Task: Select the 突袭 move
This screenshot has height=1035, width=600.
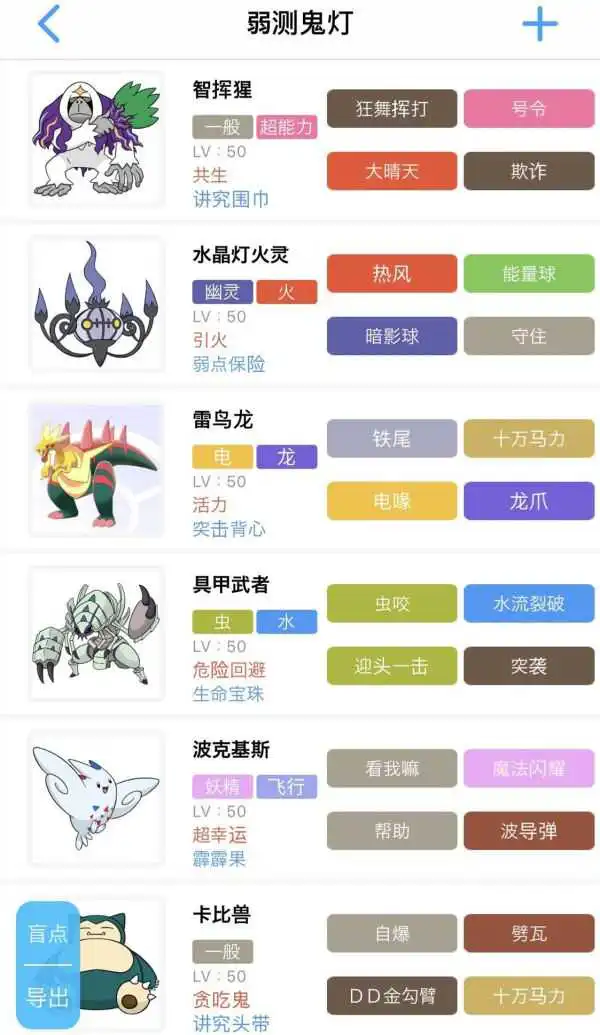Action: (528, 666)
